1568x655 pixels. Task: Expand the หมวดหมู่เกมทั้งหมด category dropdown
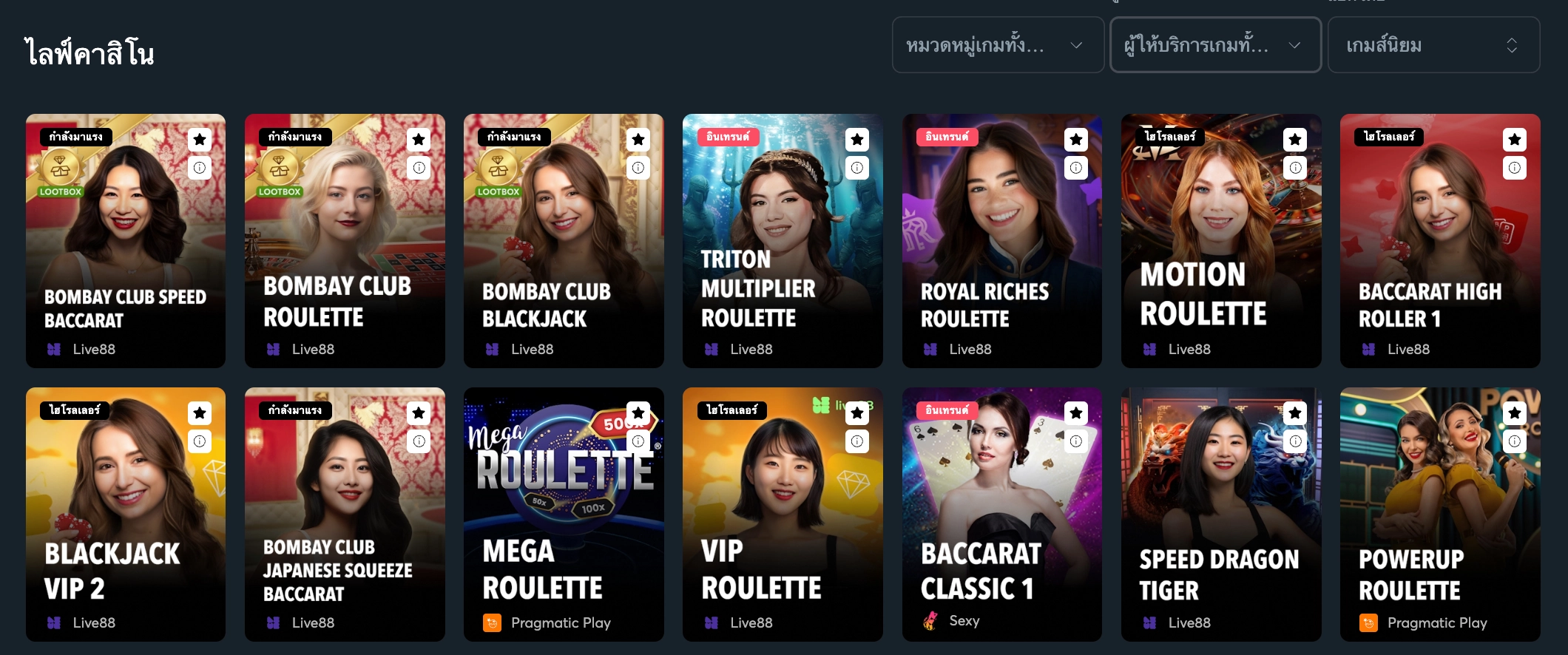click(x=997, y=45)
